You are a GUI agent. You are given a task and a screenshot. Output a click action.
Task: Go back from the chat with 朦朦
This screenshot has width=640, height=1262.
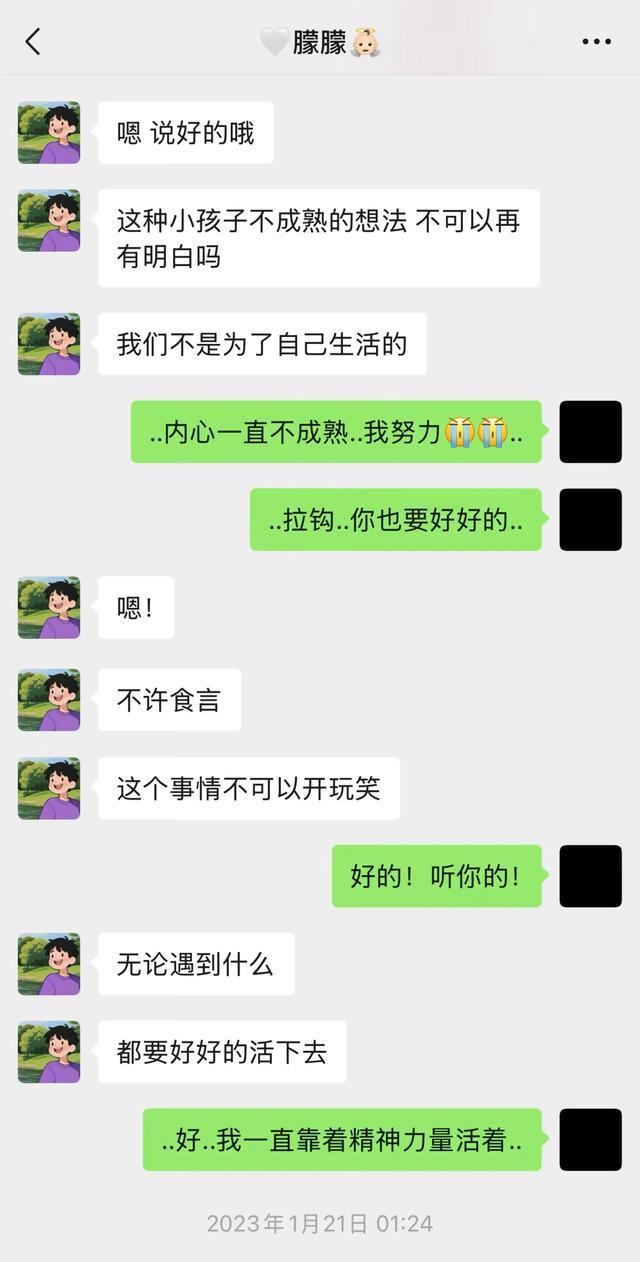33,42
